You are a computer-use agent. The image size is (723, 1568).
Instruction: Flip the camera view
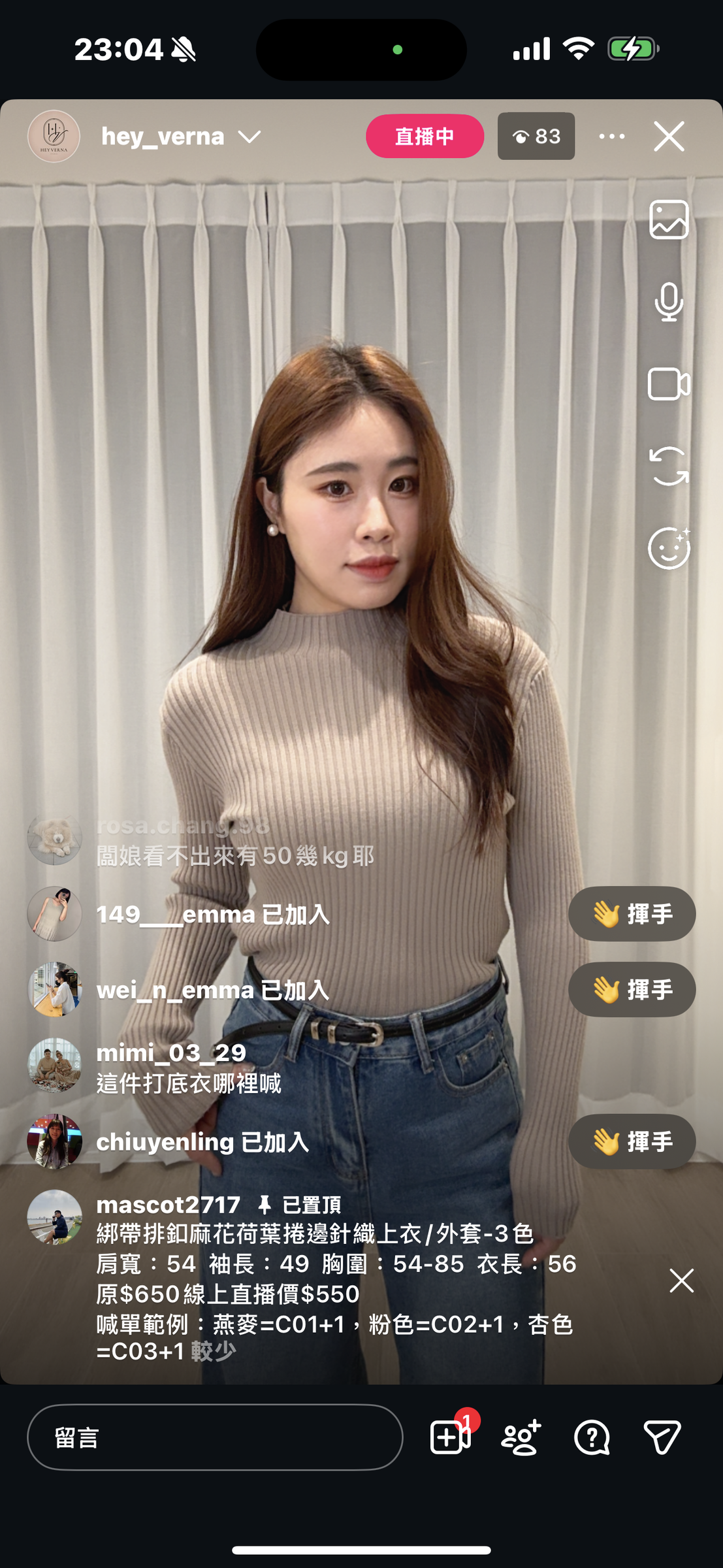point(669,466)
